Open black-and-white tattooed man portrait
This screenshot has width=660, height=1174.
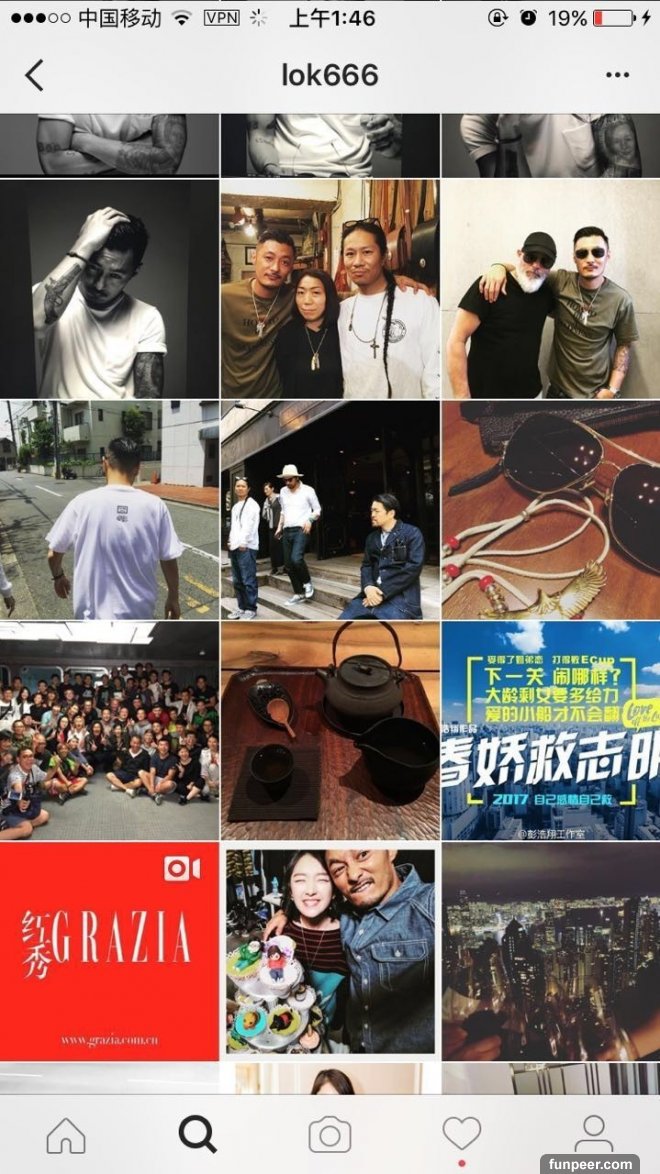tap(109, 289)
